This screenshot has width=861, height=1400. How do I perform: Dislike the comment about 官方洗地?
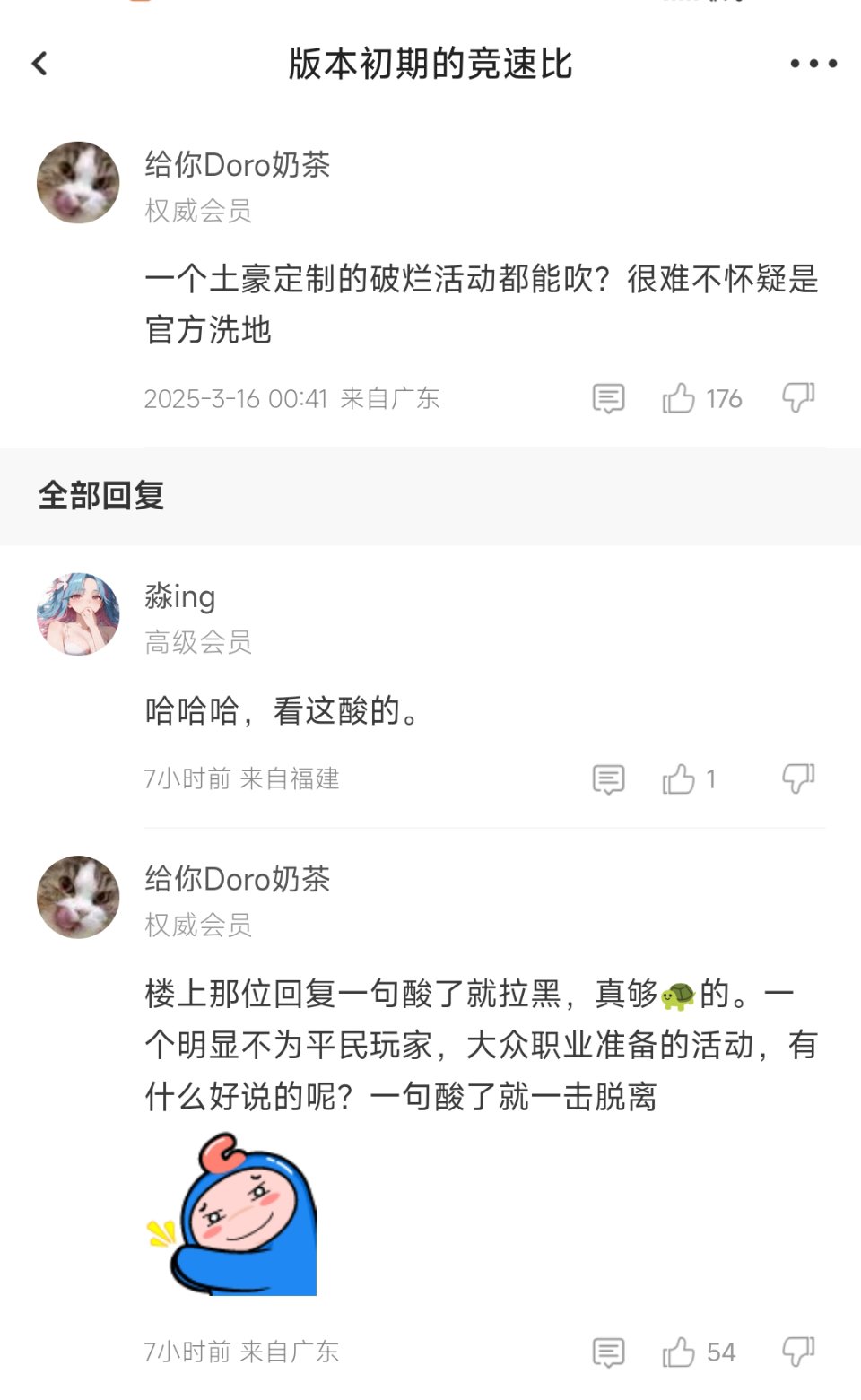(x=797, y=397)
